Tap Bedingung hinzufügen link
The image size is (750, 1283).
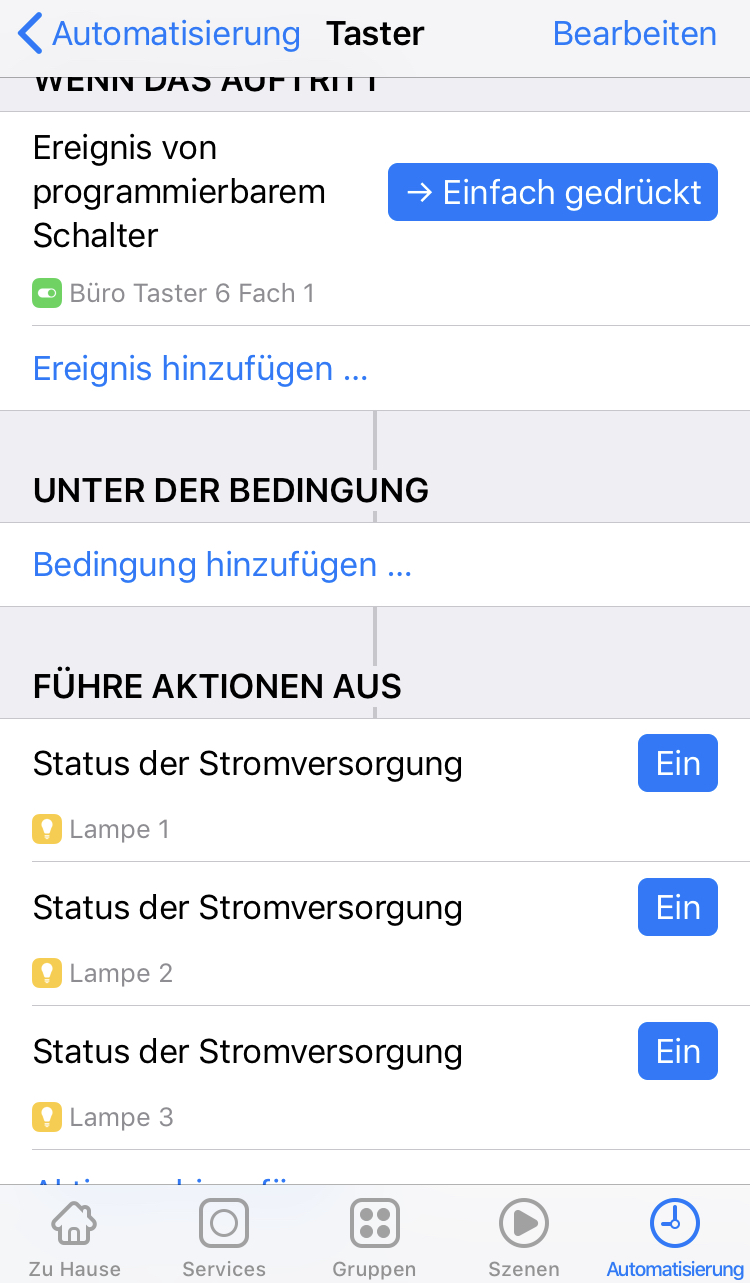click(222, 565)
